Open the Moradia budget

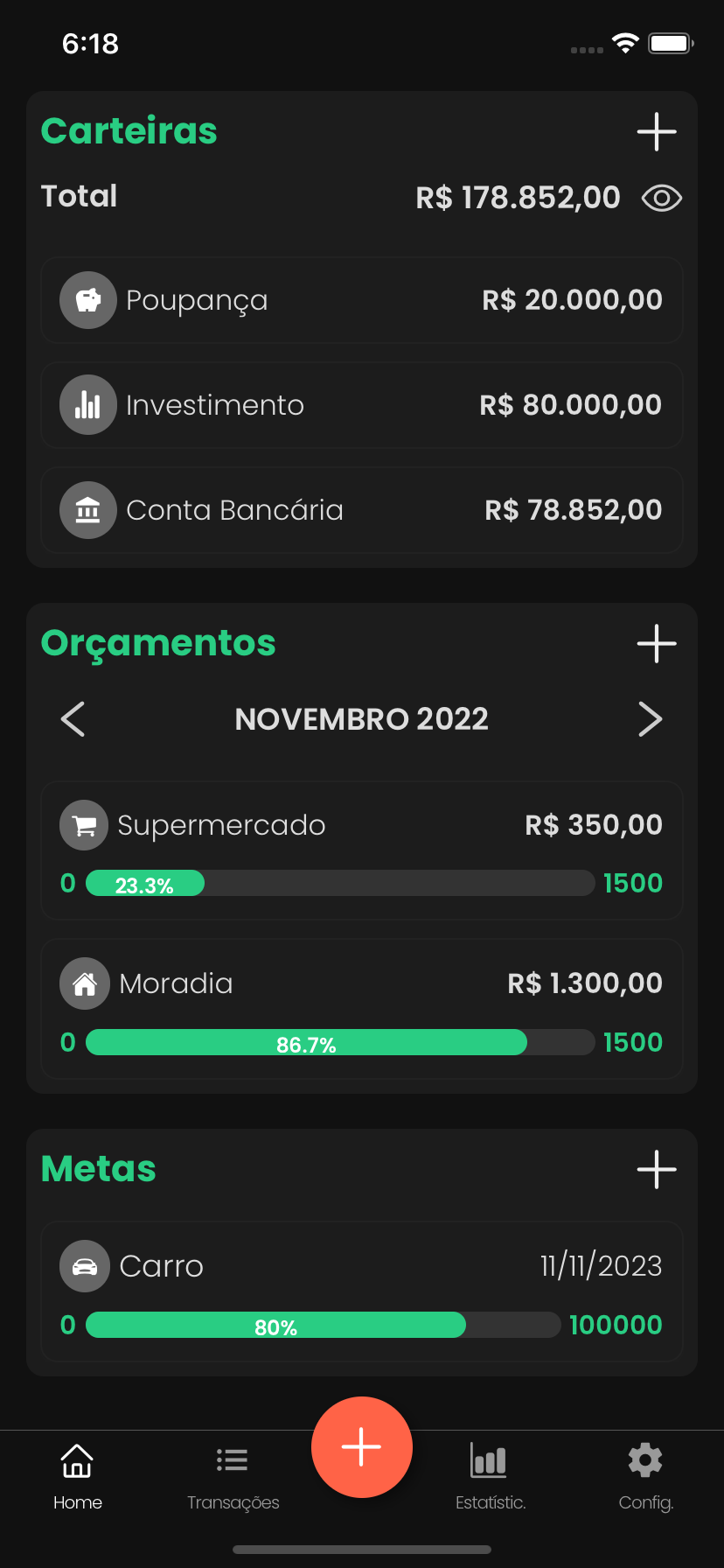click(x=362, y=1009)
